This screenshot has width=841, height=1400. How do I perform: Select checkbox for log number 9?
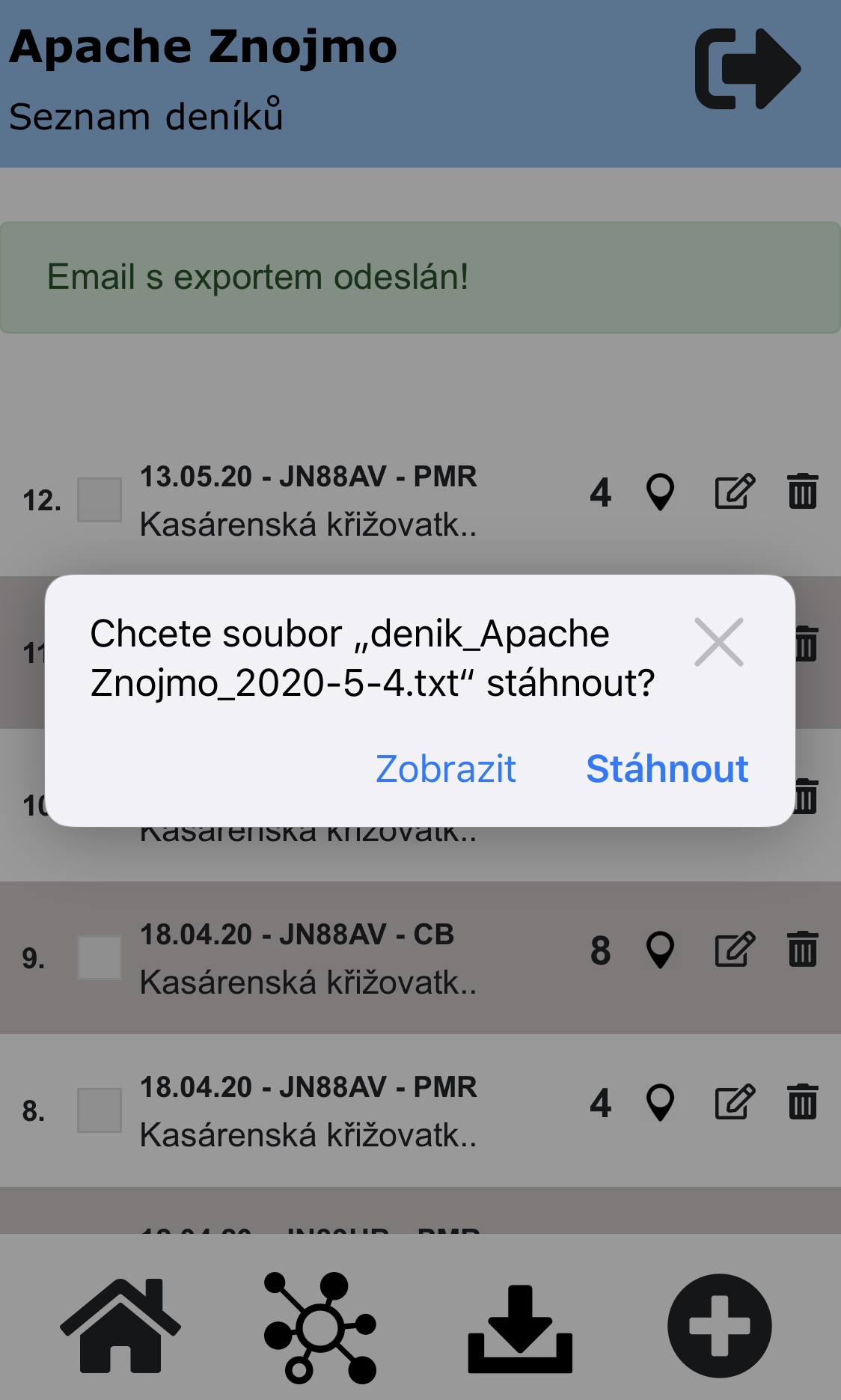pyautogui.click(x=100, y=957)
